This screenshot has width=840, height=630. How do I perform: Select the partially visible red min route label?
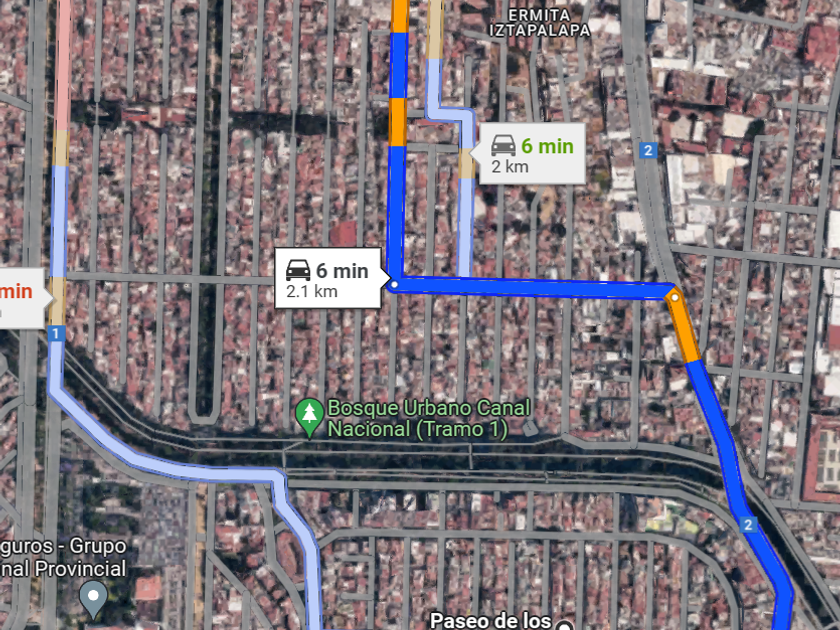[21, 298]
